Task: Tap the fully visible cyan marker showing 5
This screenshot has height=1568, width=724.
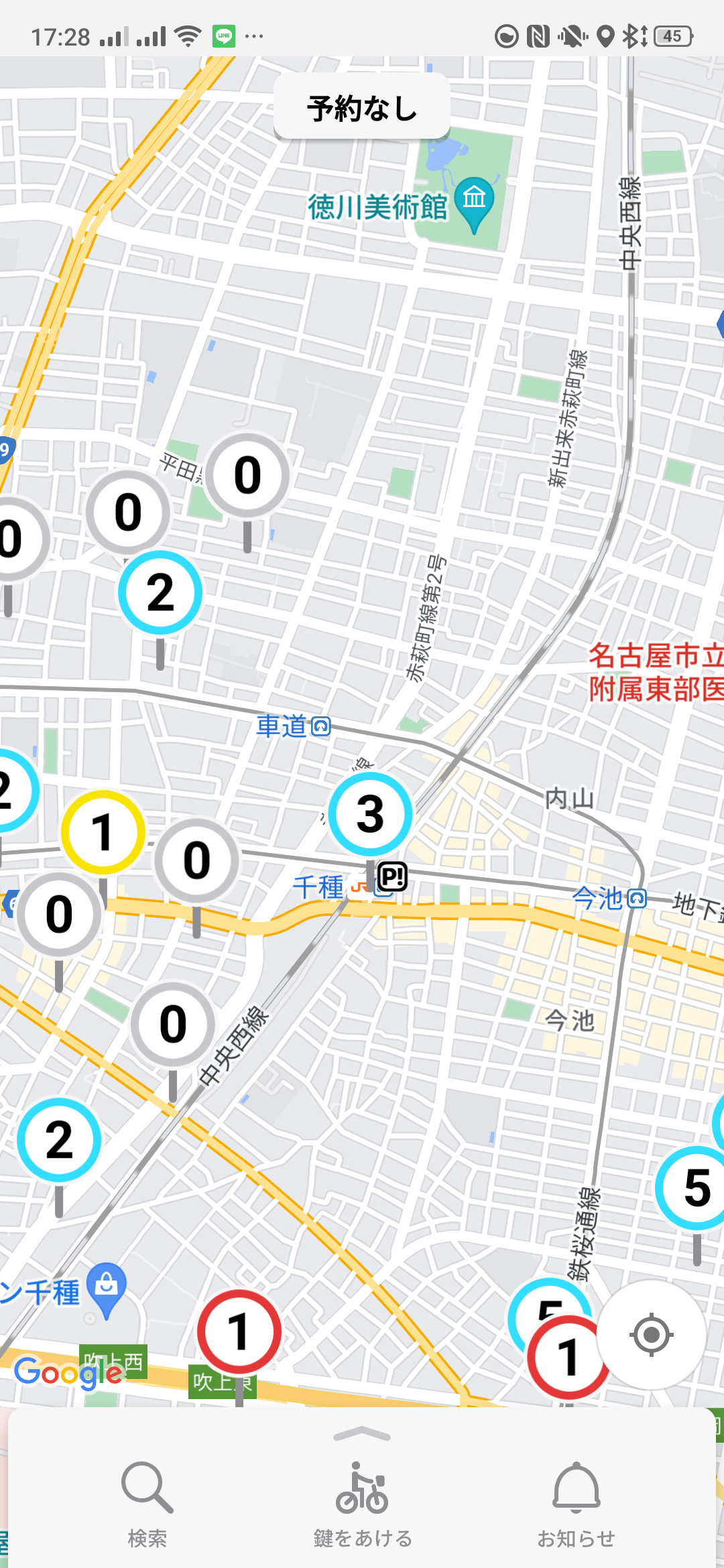Action: click(x=696, y=1188)
